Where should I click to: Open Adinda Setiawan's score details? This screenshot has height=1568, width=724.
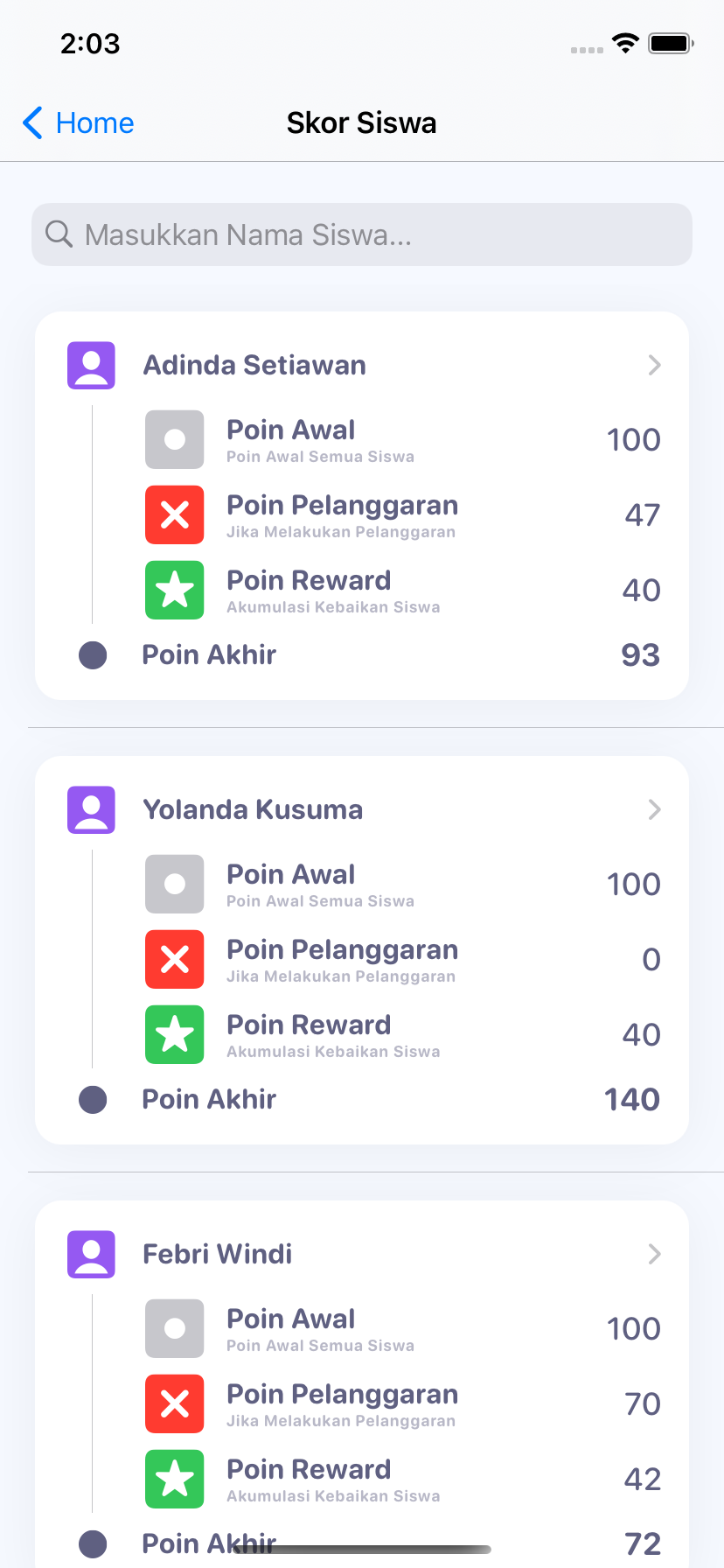362,365
